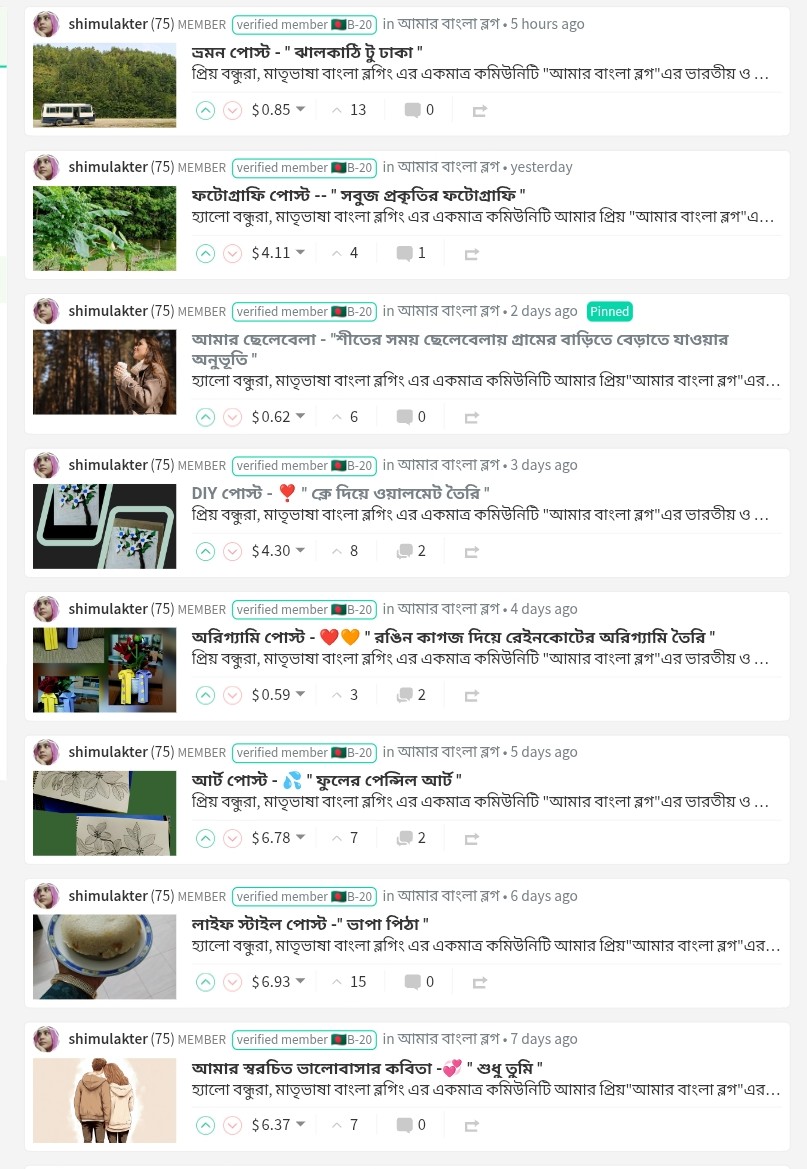Reblog the শুধু তুমি poem post
Image resolution: width=807 pixels, height=1169 pixels.
(471, 1125)
